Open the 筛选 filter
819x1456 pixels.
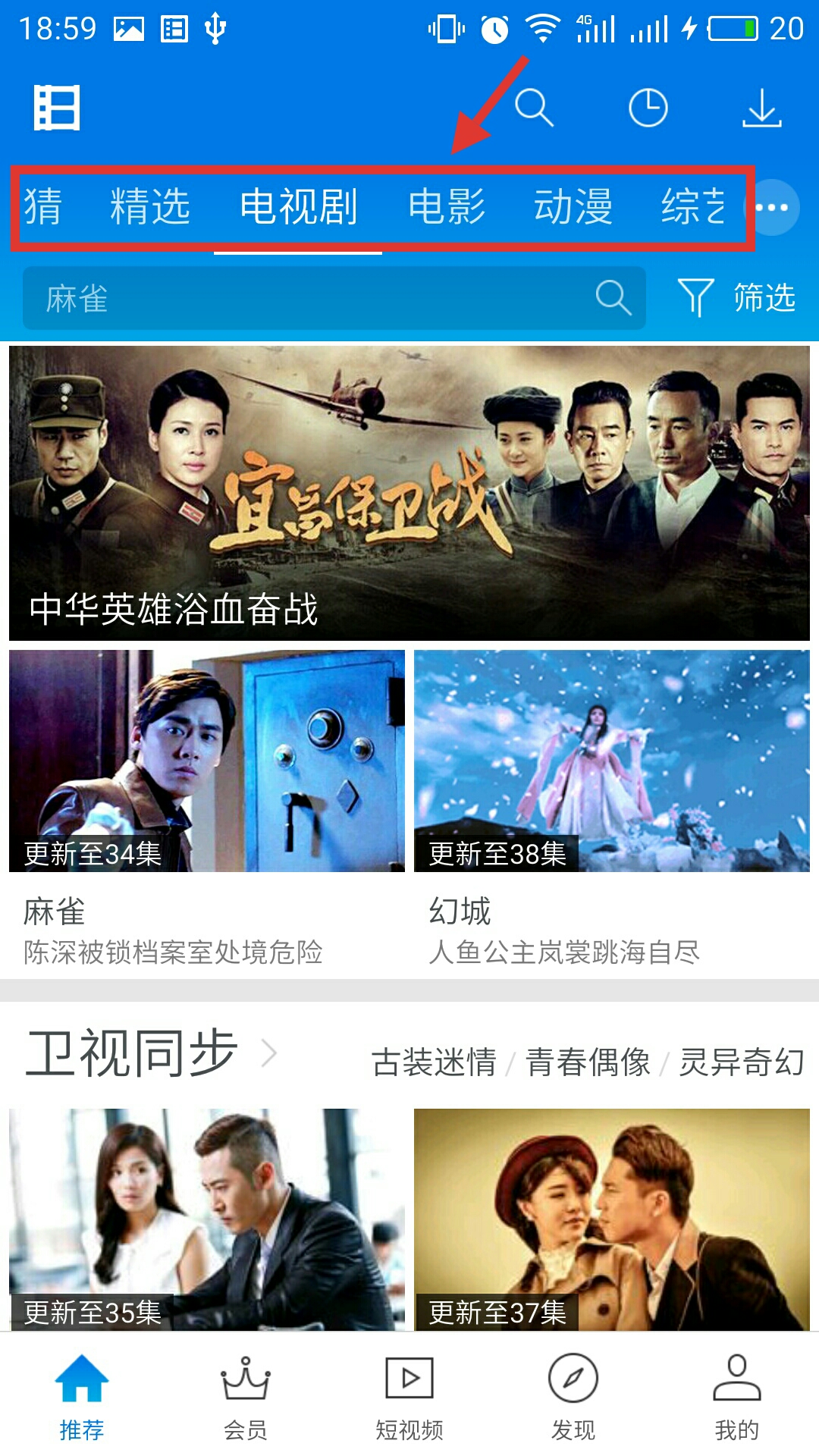coord(737,297)
